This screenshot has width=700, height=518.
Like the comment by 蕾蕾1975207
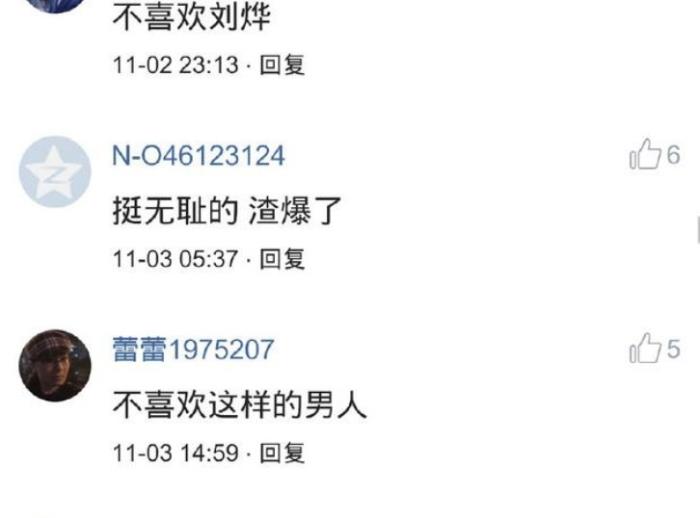point(646,349)
